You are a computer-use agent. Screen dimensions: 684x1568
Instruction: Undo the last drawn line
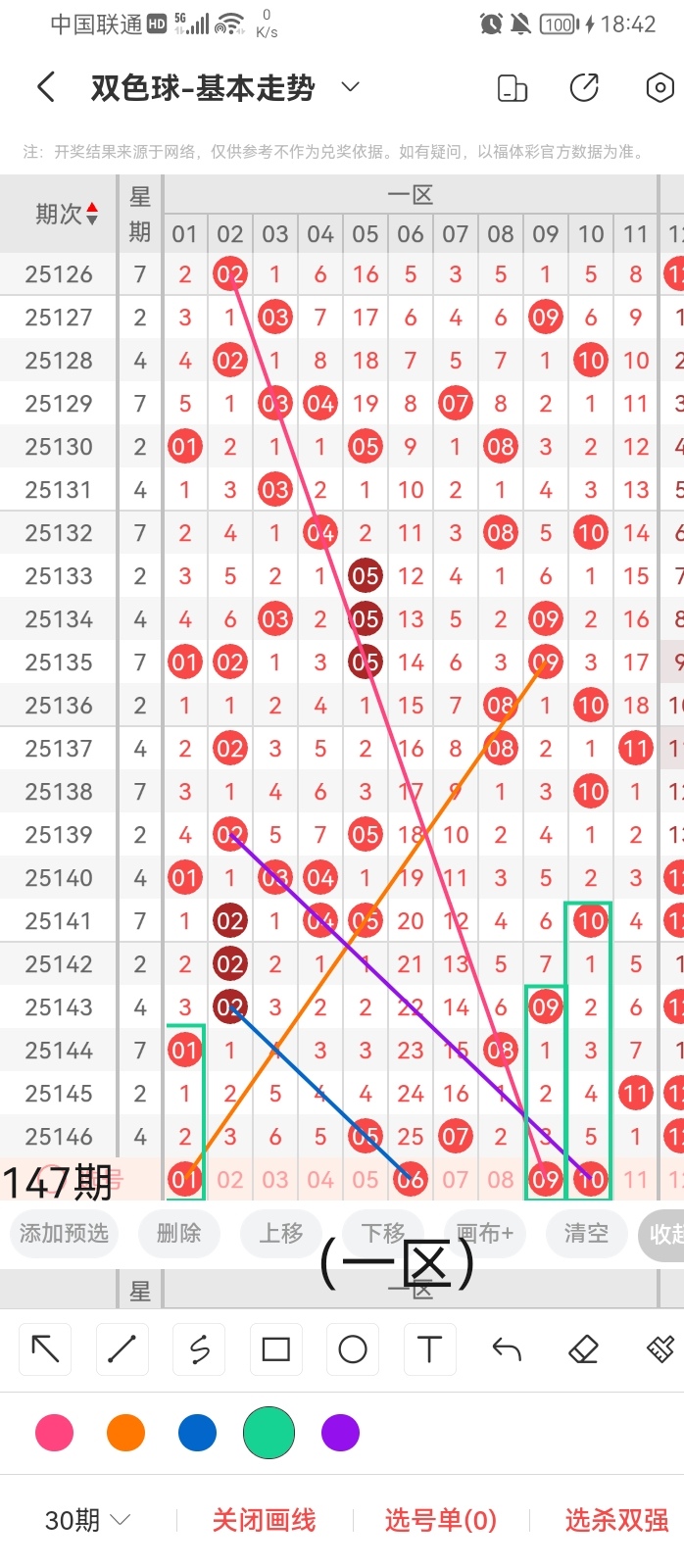point(507,1349)
